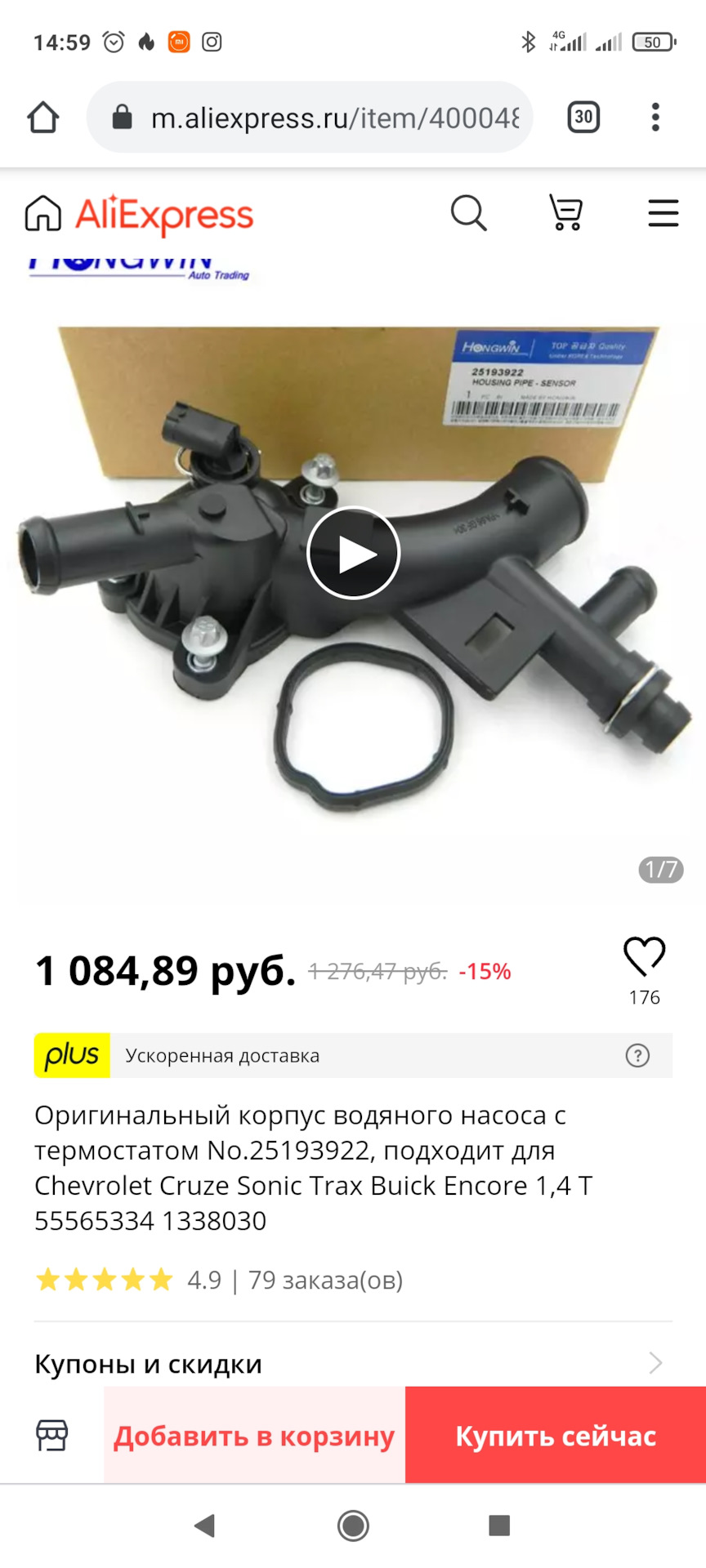Open the shopping cart
This screenshot has height=1568, width=706.
pyautogui.click(x=565, y=213)
